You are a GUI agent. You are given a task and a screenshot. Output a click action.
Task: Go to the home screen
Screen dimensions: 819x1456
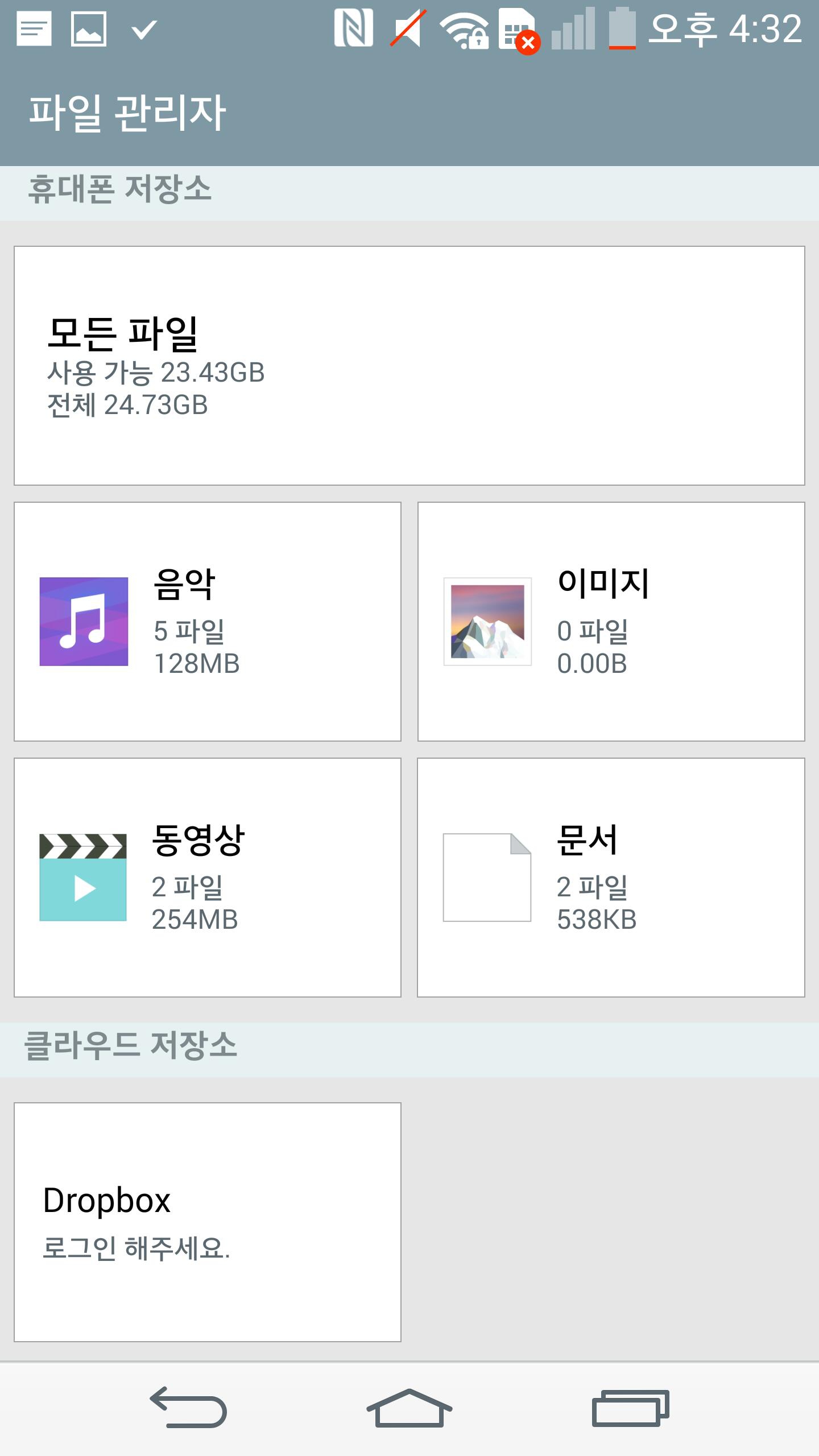pos(409,1408)
